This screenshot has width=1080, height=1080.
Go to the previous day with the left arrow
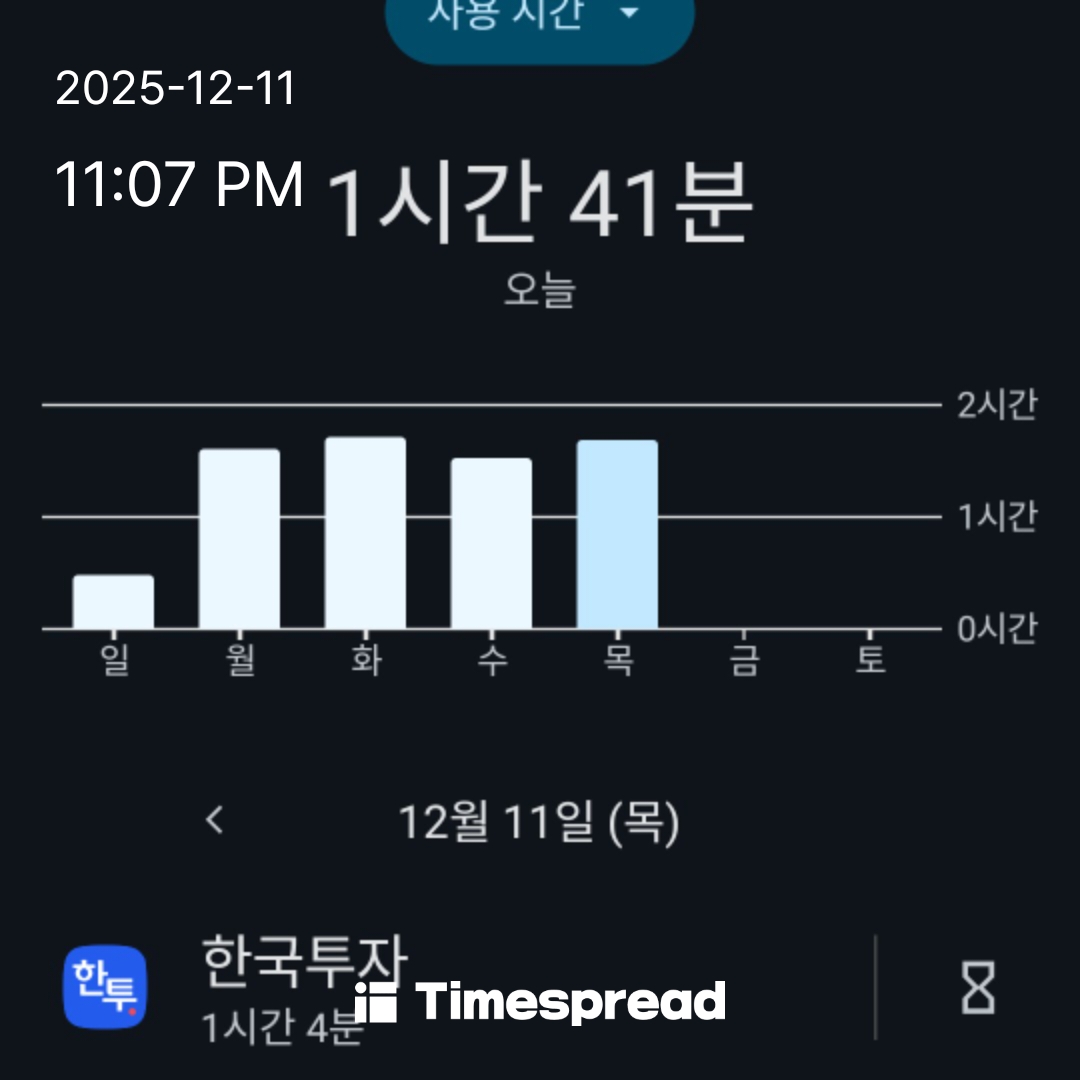click(x=214, y=821)
